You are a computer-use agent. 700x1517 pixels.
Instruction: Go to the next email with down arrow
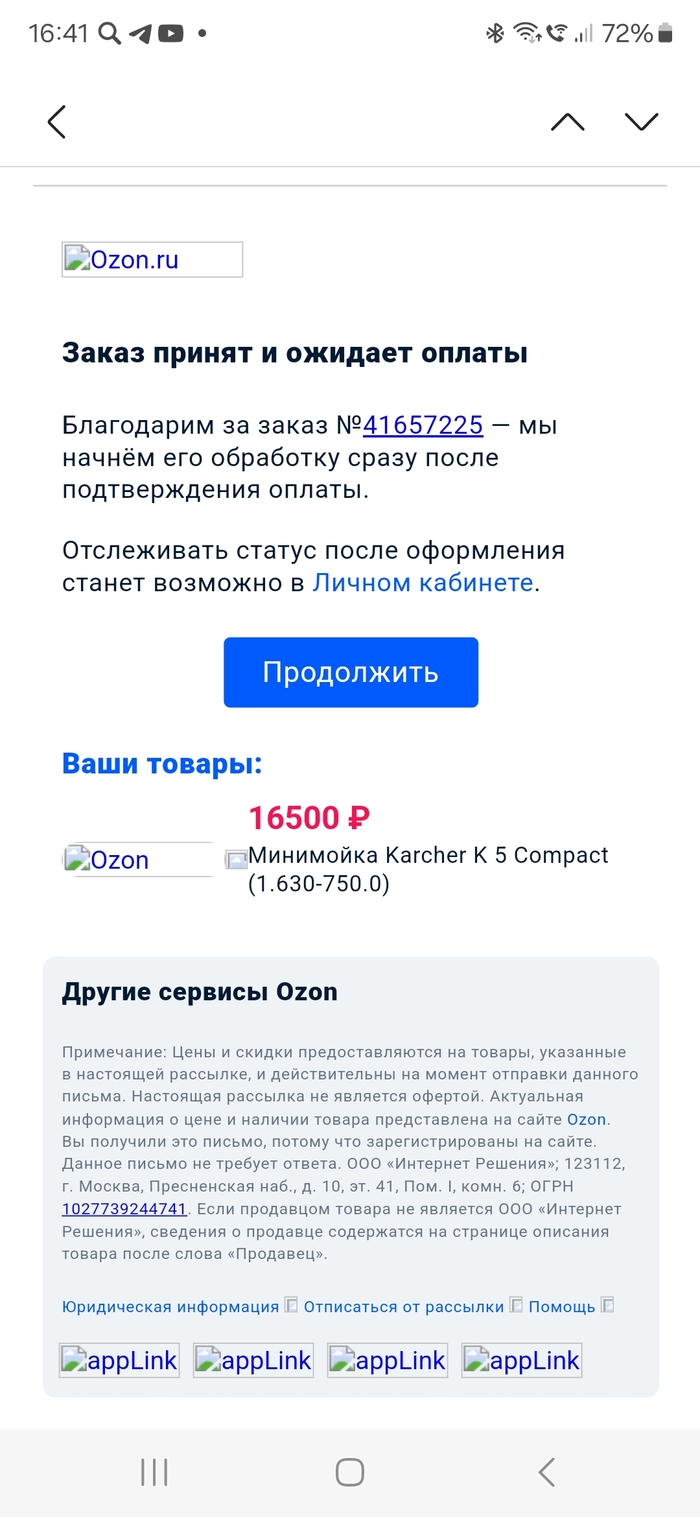[x=641, y=122]
